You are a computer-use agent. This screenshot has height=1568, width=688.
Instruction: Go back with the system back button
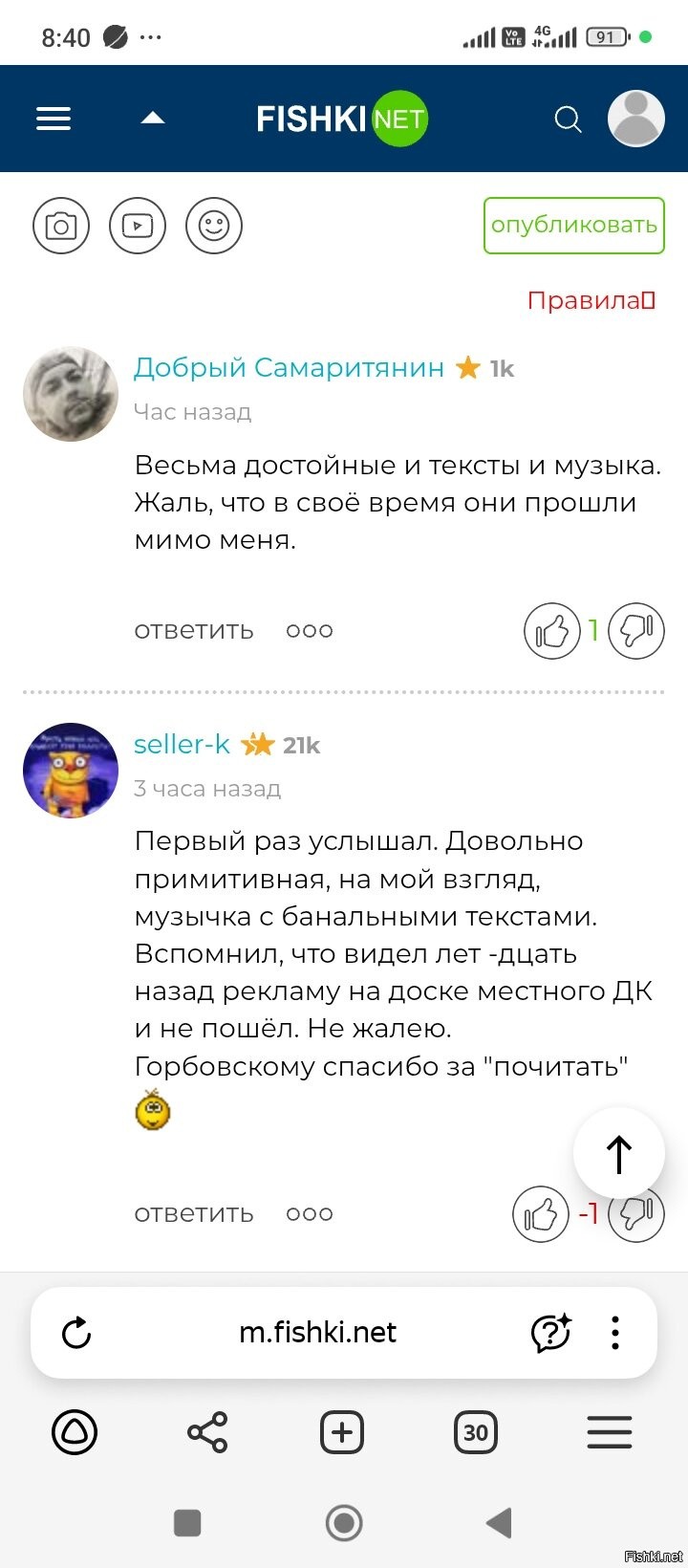pos(499,1523)
